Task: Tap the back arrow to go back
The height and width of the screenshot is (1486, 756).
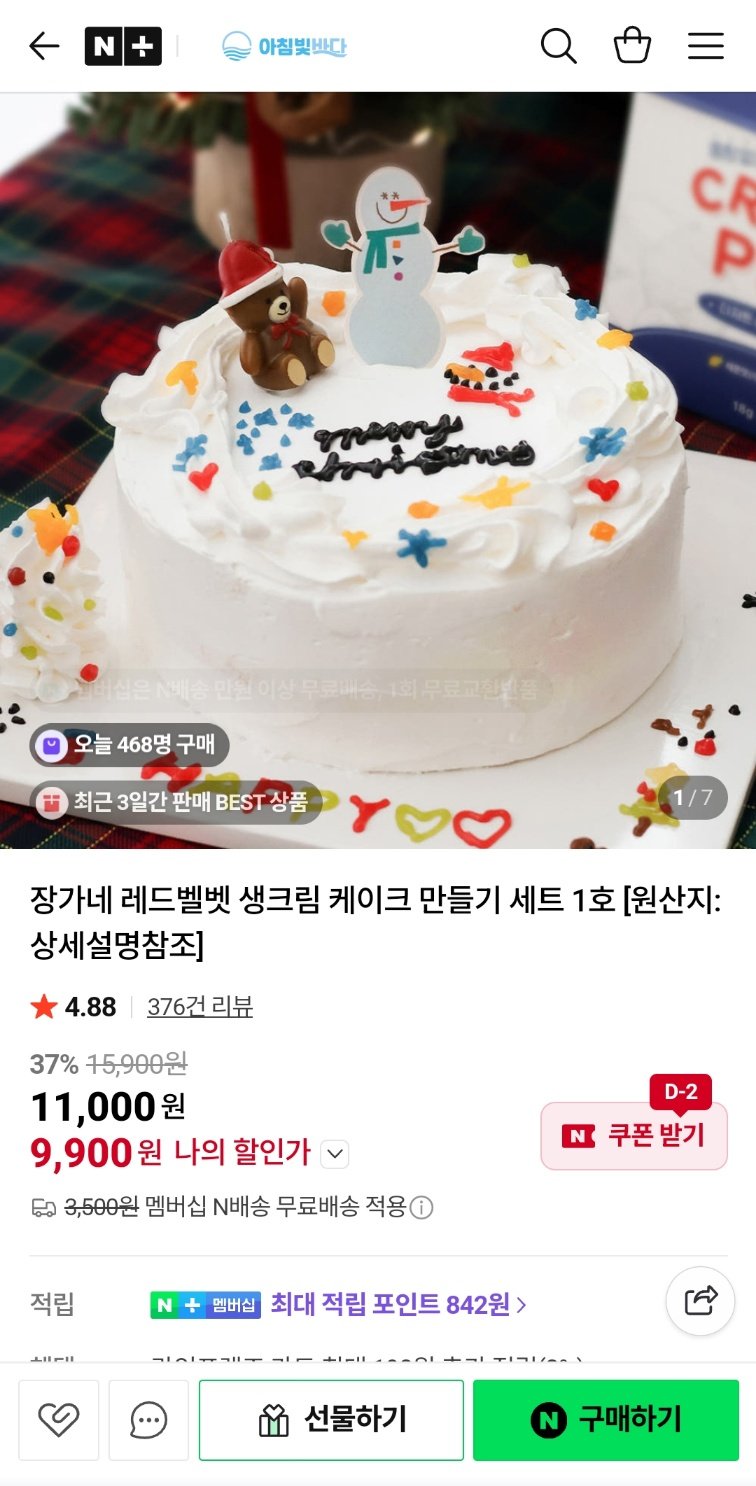Action: (42, 46)
